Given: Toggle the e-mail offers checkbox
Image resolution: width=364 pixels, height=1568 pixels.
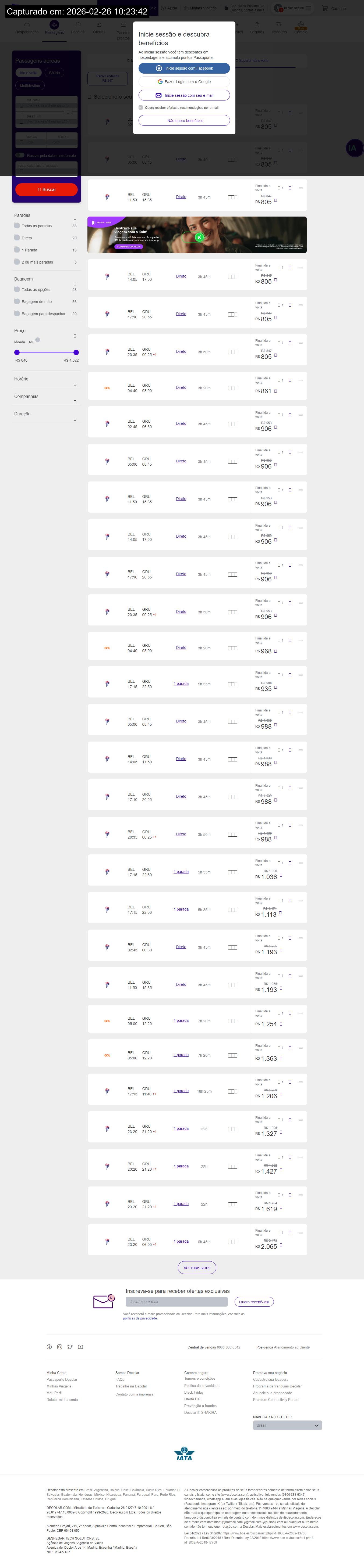Looking at the screenshot, I should coord(141,108).
